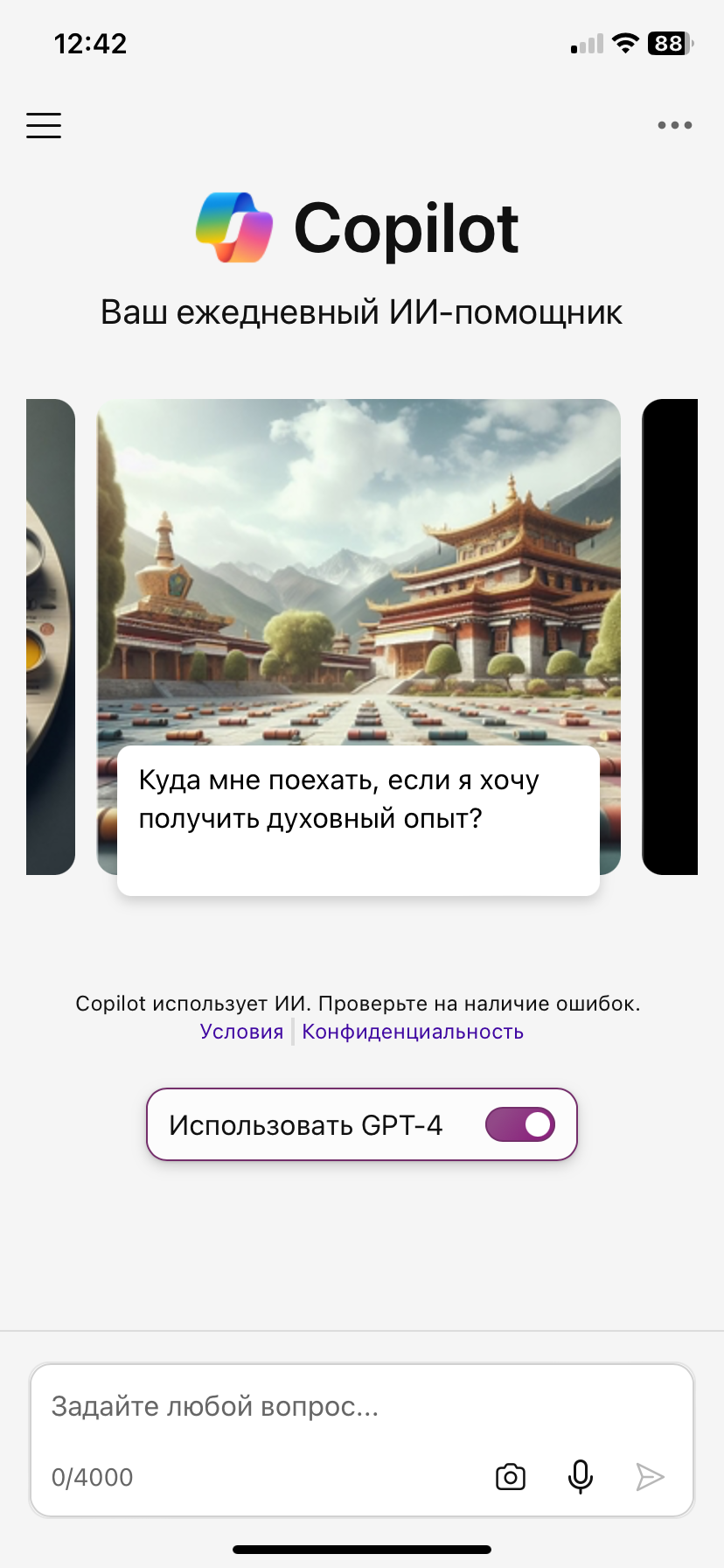Tap the camera icon to add image
Viewport: 724px width, 1568px height.
511,1477
